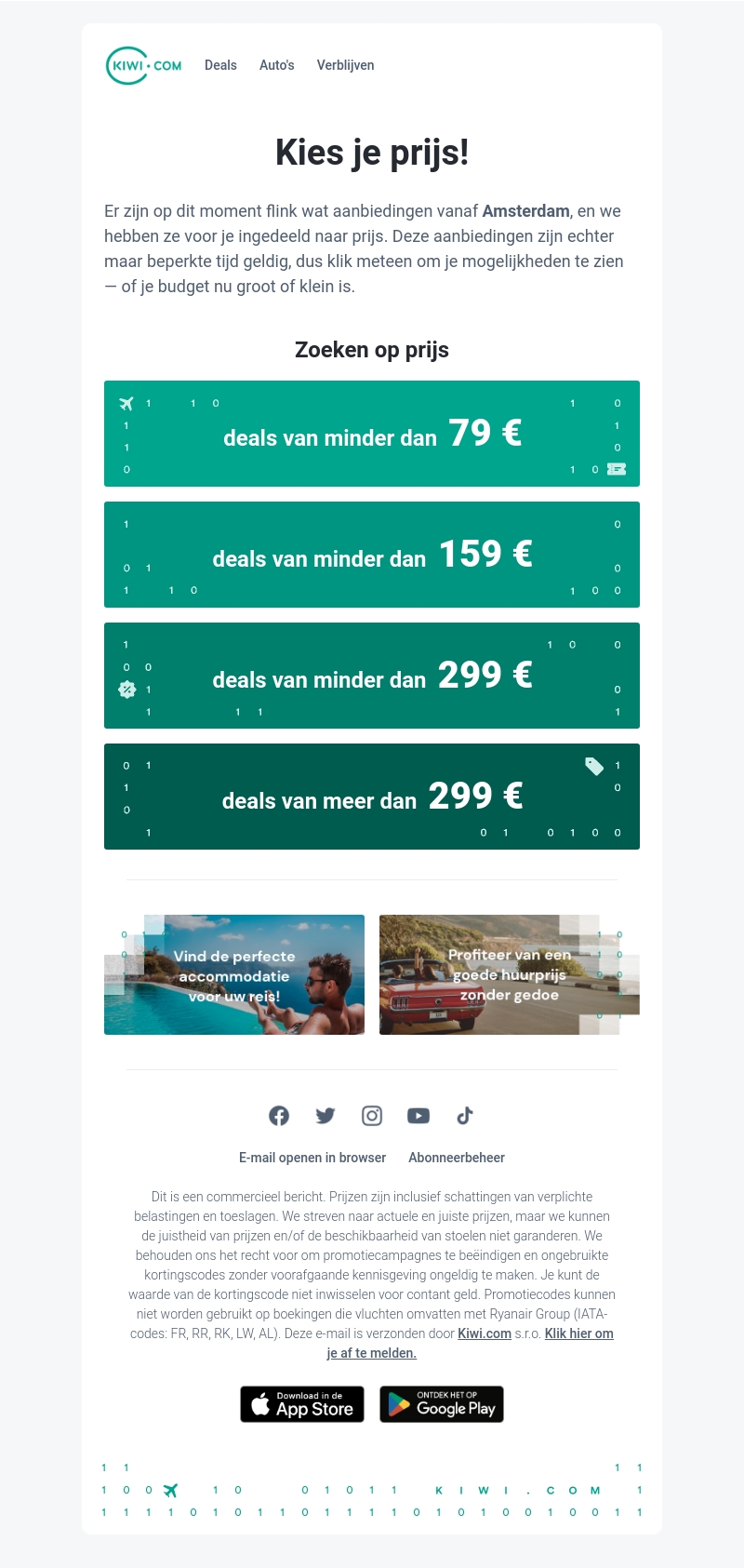Go to Auto's in the header

coord(276,65)
